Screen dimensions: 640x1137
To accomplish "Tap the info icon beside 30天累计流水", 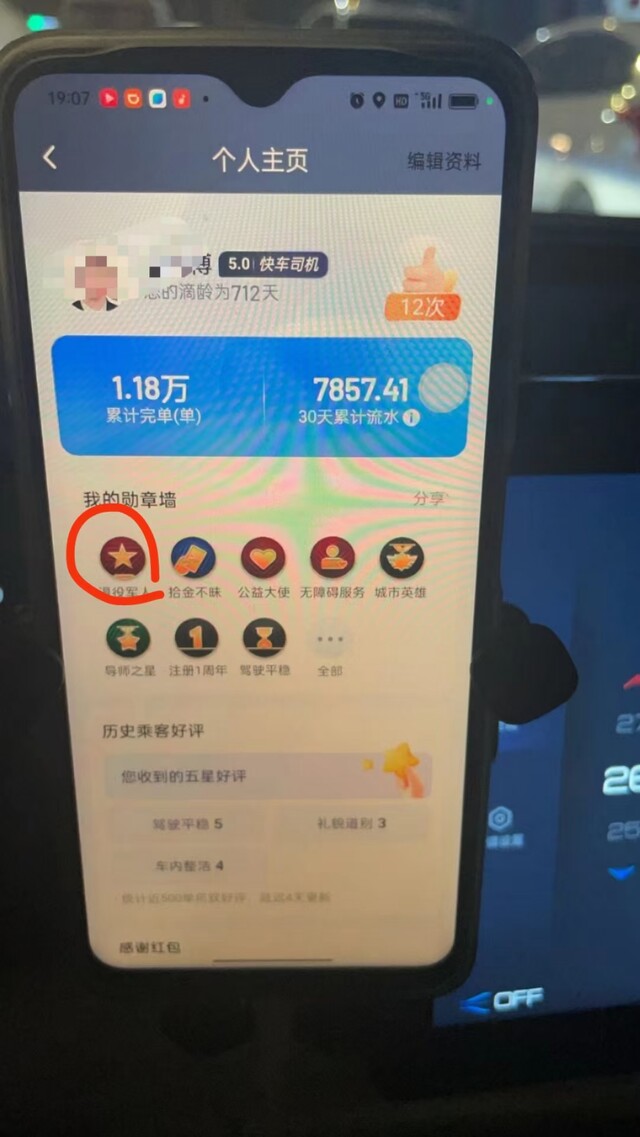I will [411, 418].
